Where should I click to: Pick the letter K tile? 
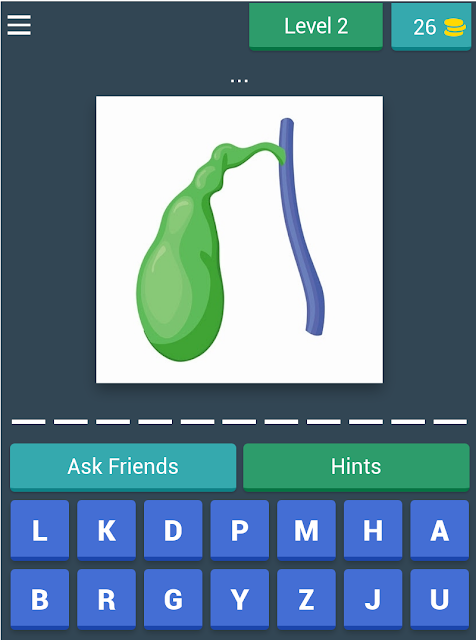pyautogui.click(x=106, y=530)
